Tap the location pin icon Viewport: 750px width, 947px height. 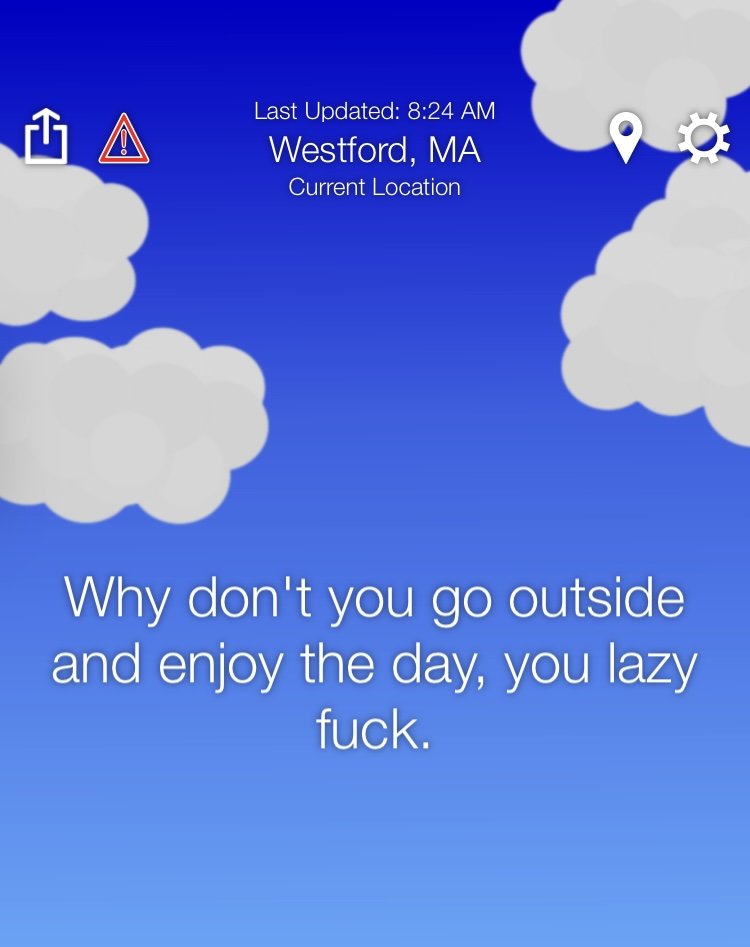click(x=626, y=138)
